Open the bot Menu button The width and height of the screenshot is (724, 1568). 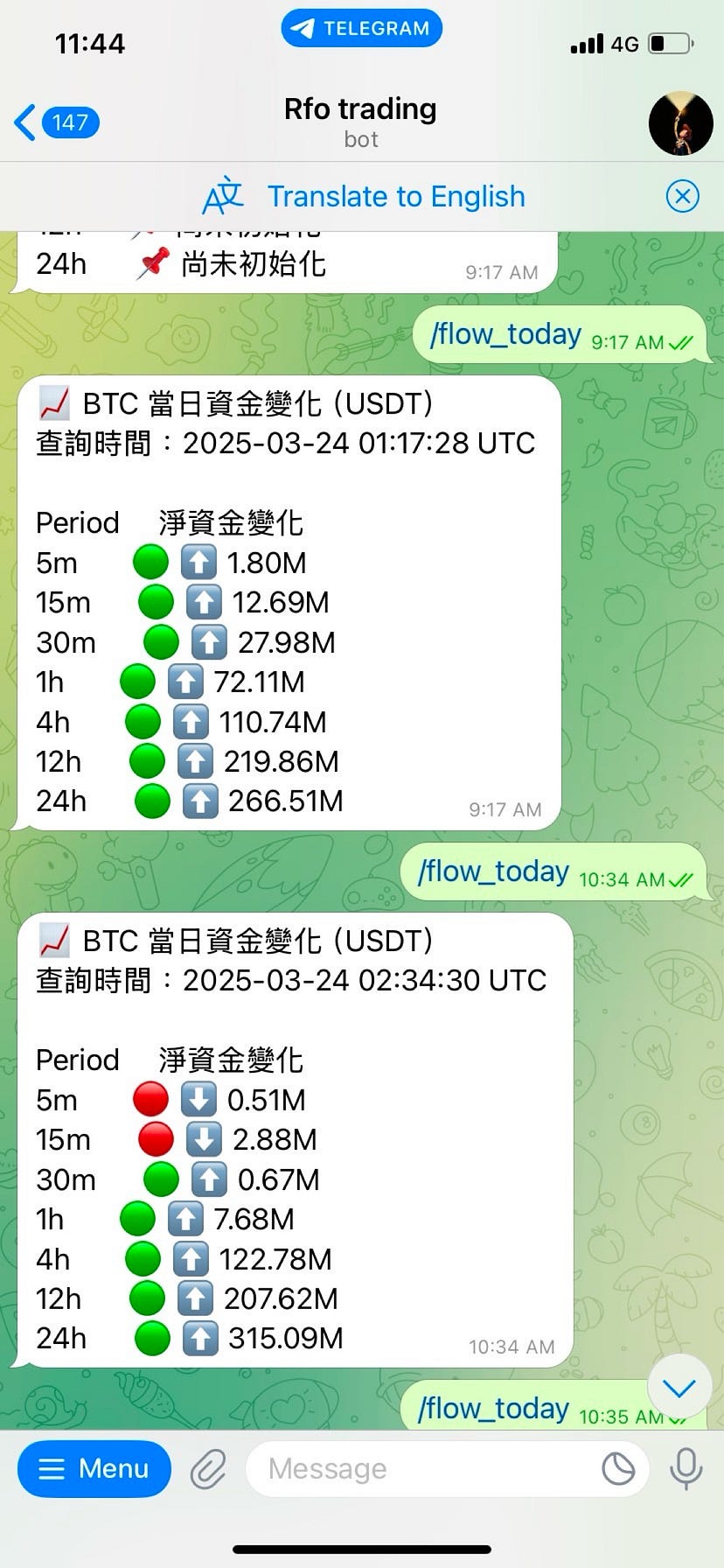[94, 1468]
